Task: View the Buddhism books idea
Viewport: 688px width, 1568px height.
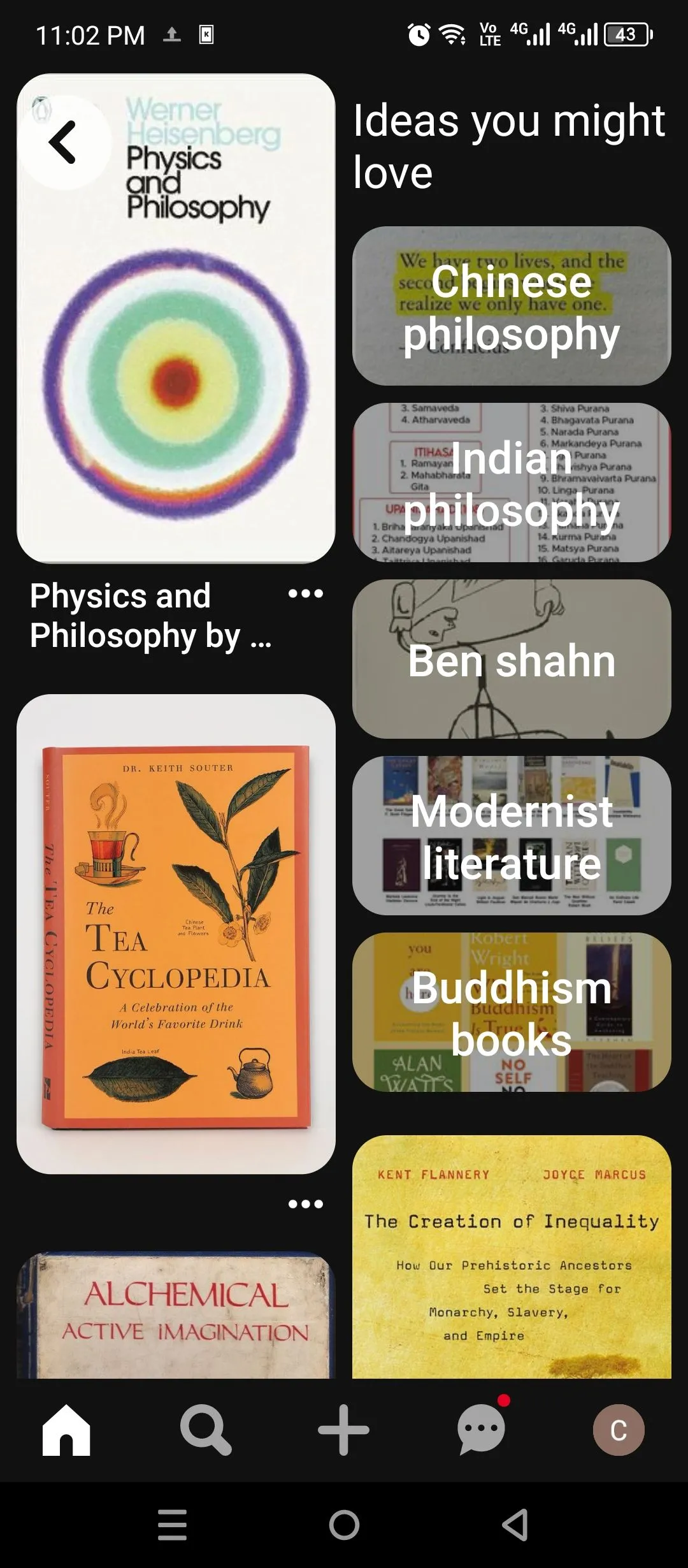Action: [x=512, y=1012]
